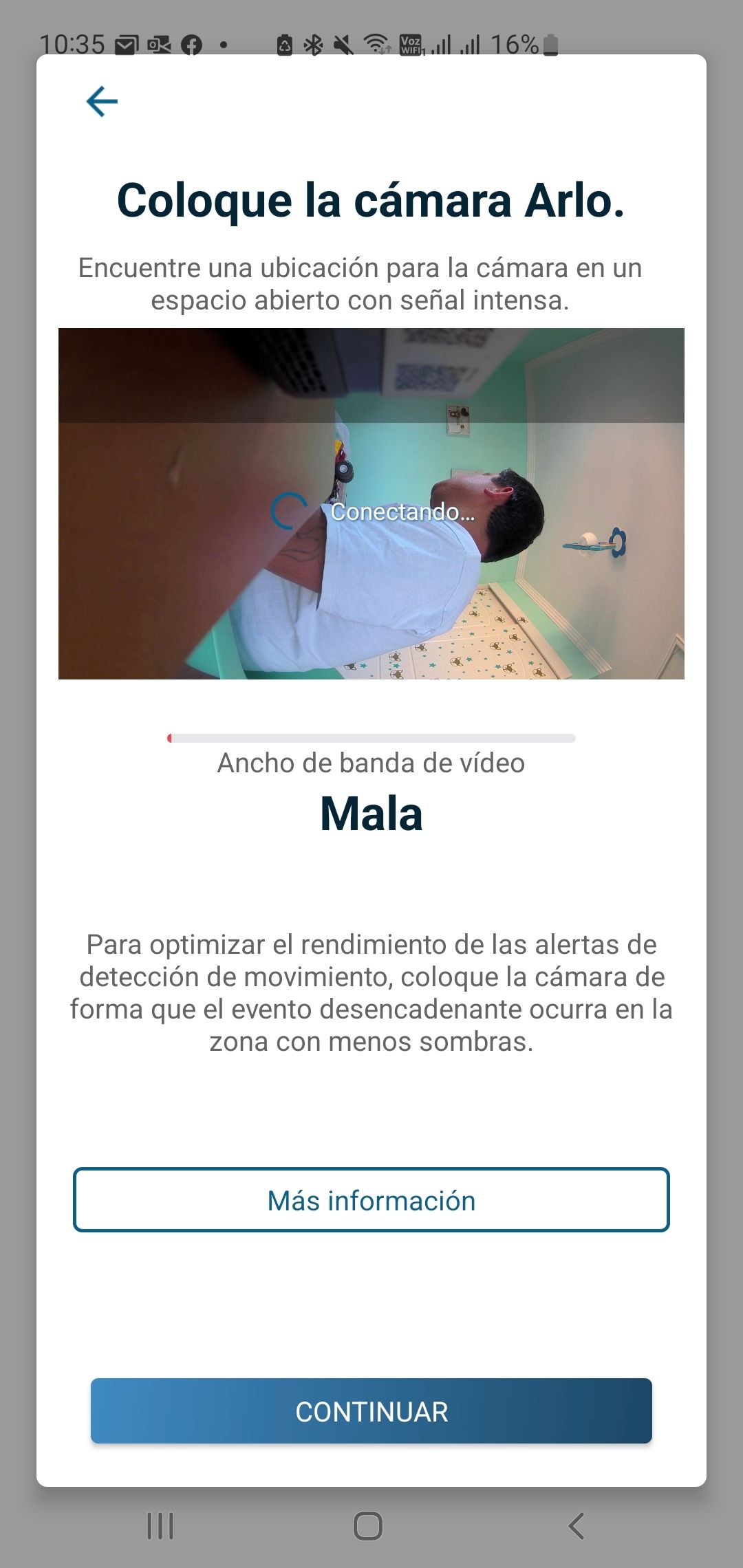Screen dimensions: 743x1568
Task: Go back using the top arrow
Action: point(102,102)
